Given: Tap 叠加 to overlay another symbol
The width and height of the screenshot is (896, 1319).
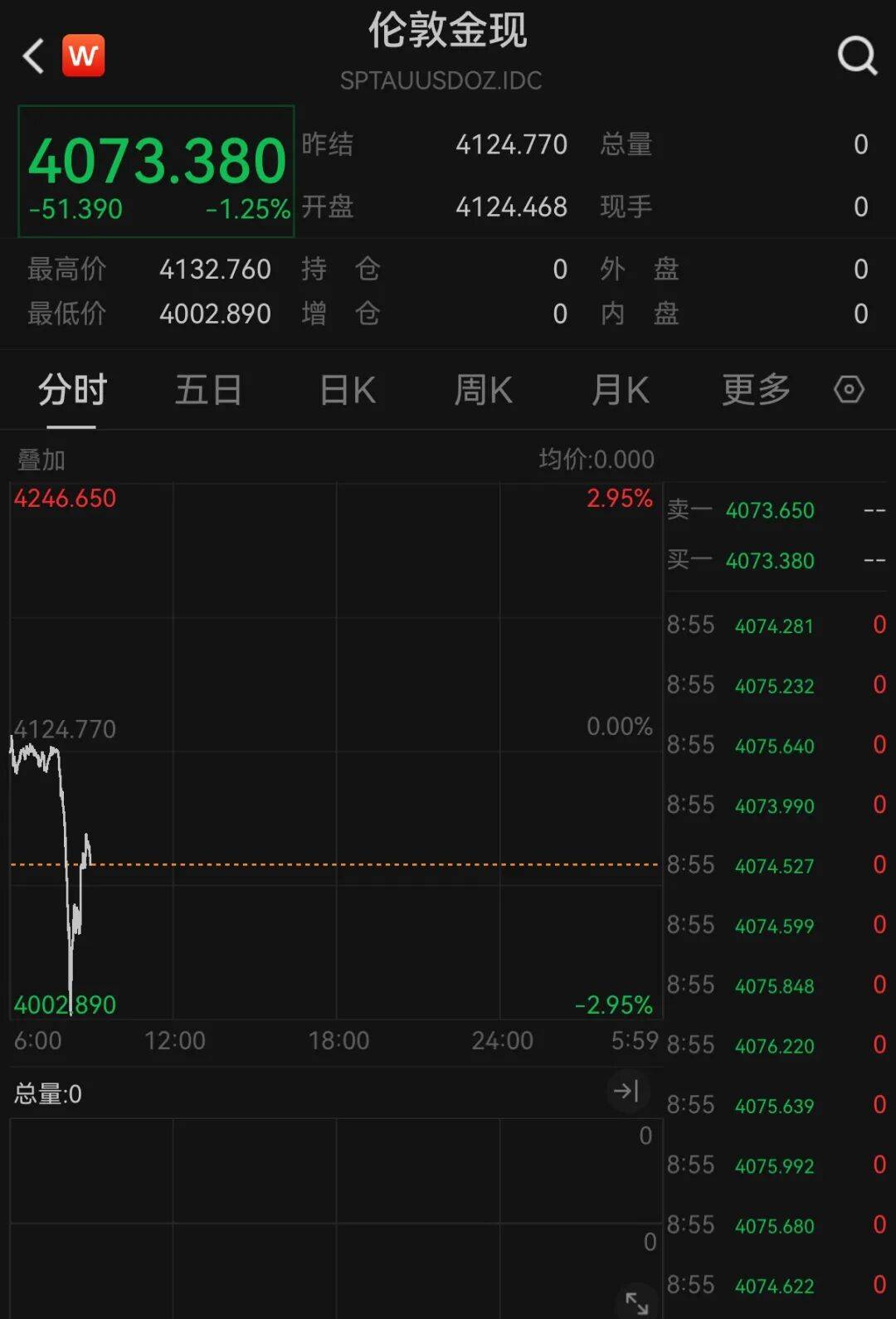Looking at the screenshot, I should [x=41, y=460].
